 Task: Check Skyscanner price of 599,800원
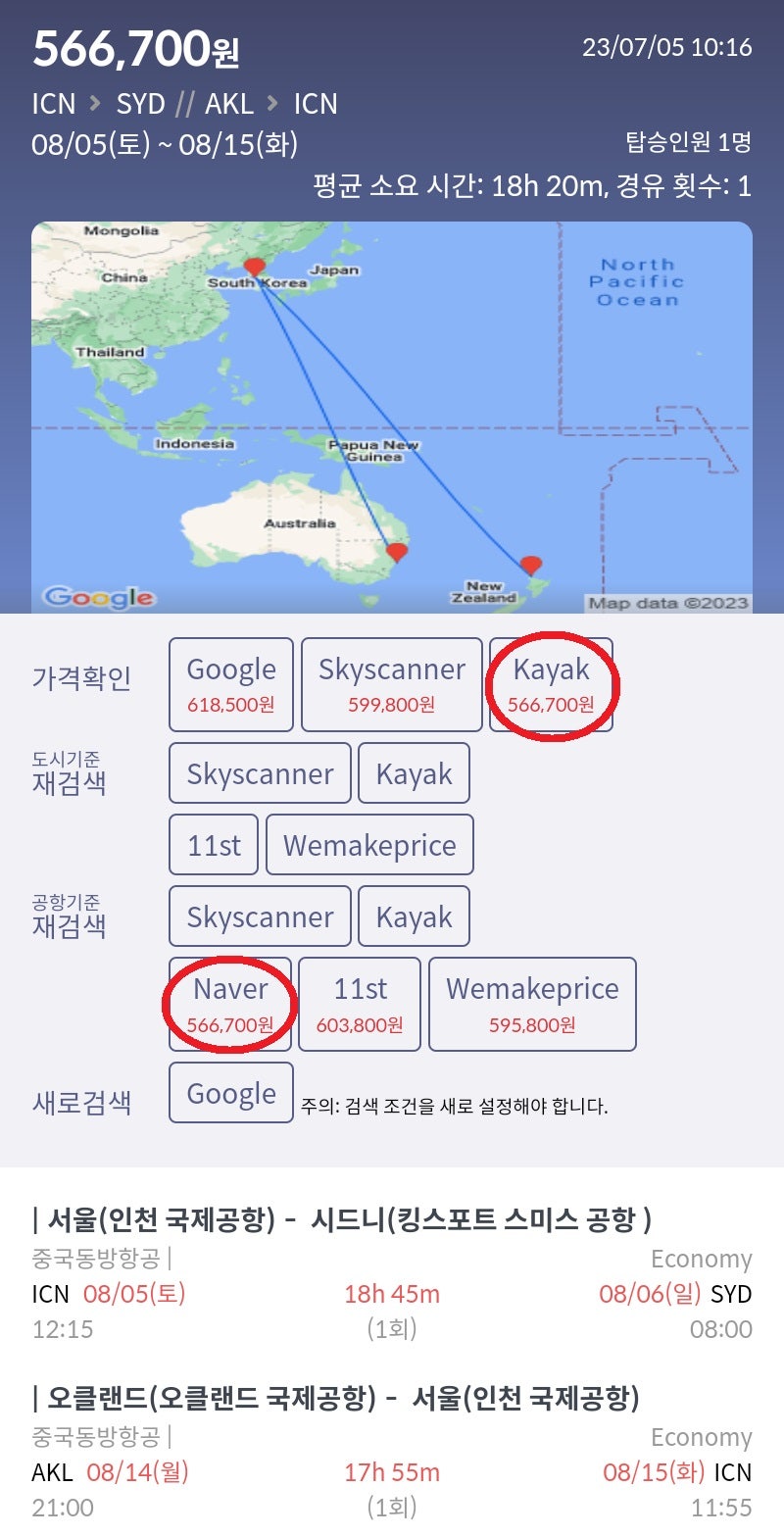(x=391, y=684)
